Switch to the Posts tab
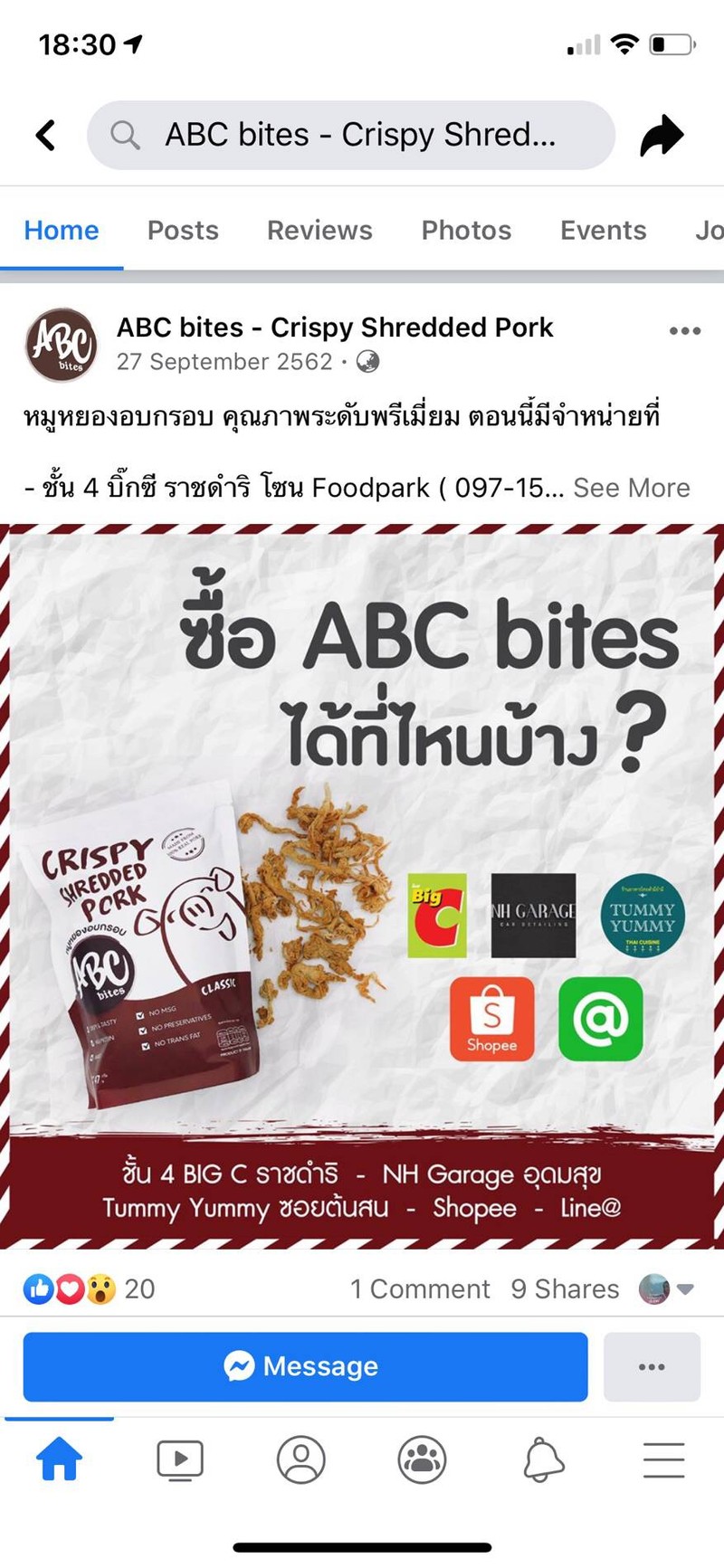The width and height of the screenshot is (724, 1568). click(183, 231)
